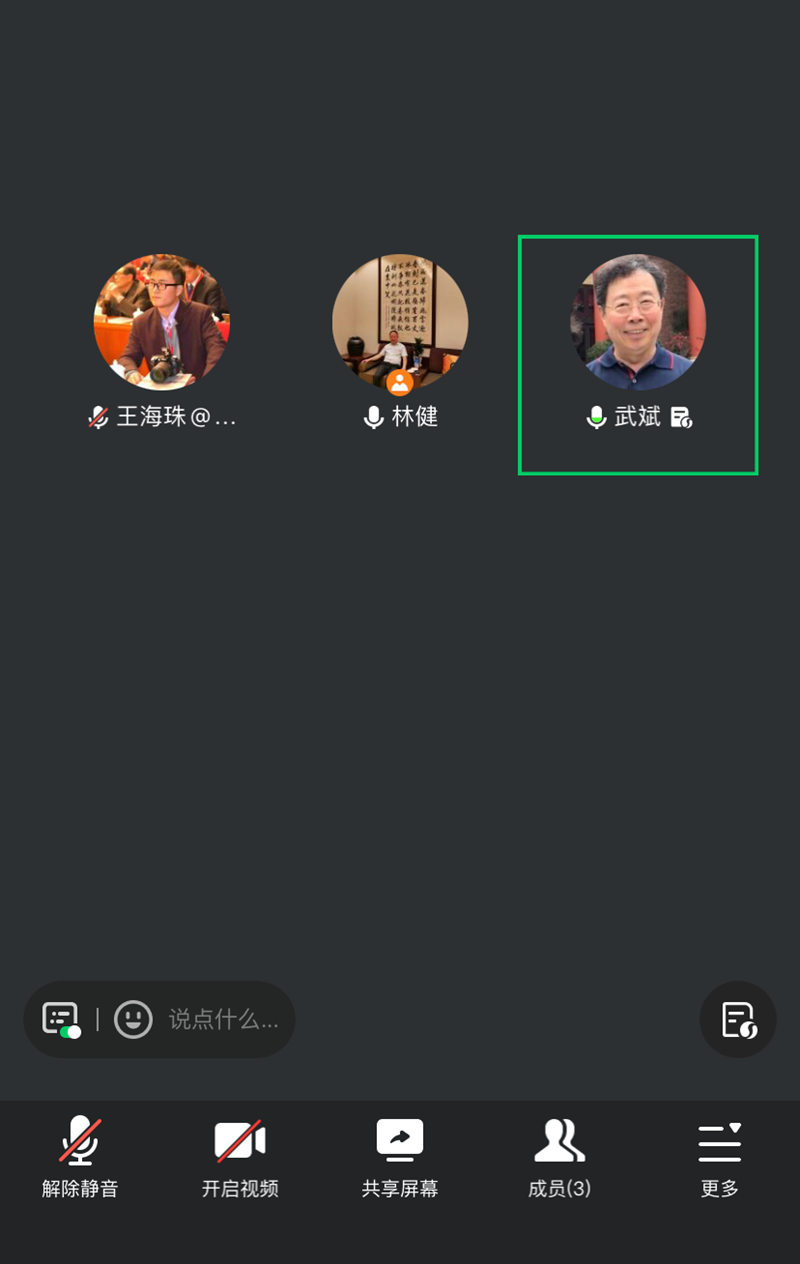Screen dimensions: 800x1264
Task: Open the 更多 More menu
Action: point(720,1155)
